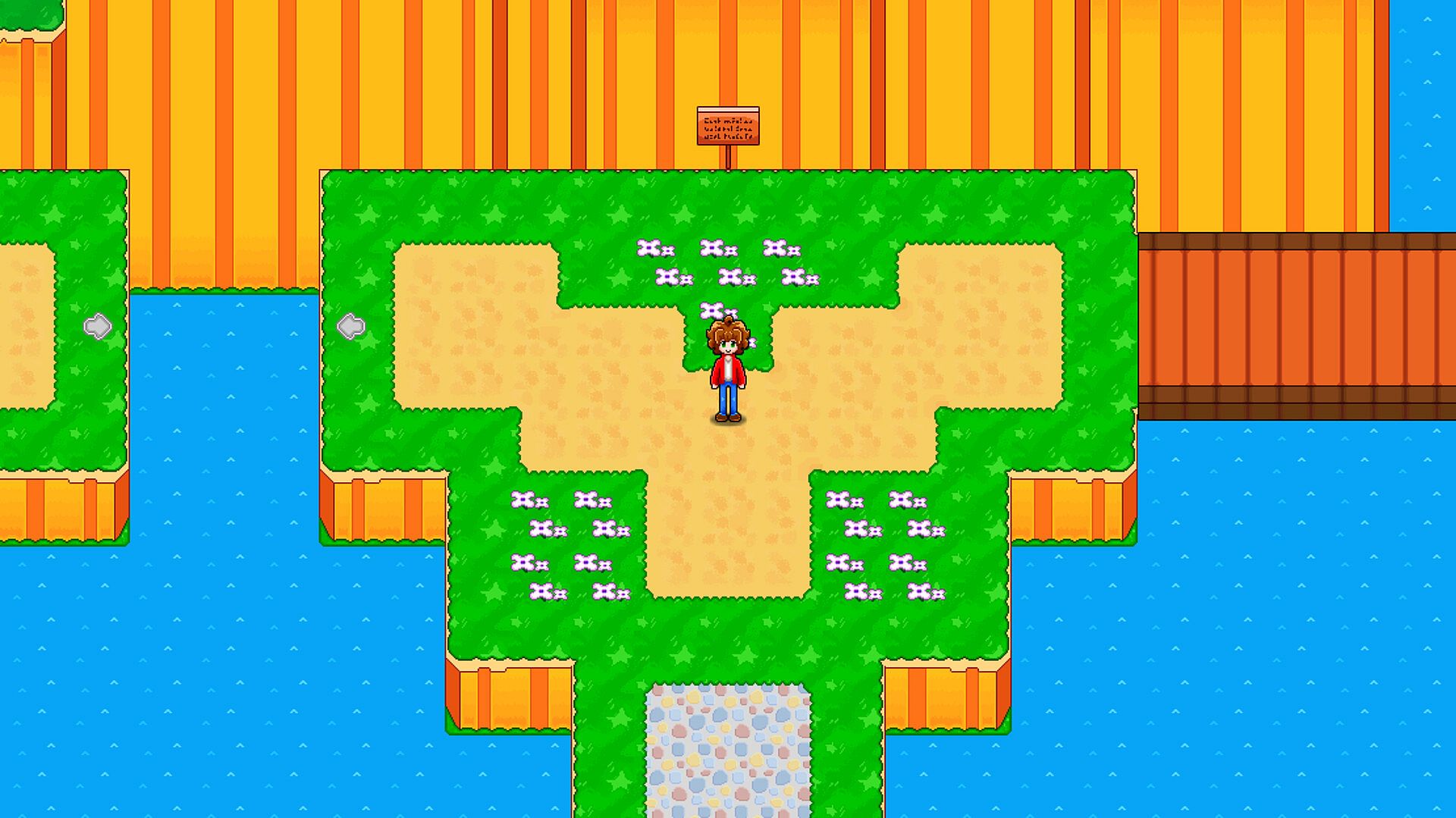
Task: Read the wooden signpost above the grass
Action: 727,127
